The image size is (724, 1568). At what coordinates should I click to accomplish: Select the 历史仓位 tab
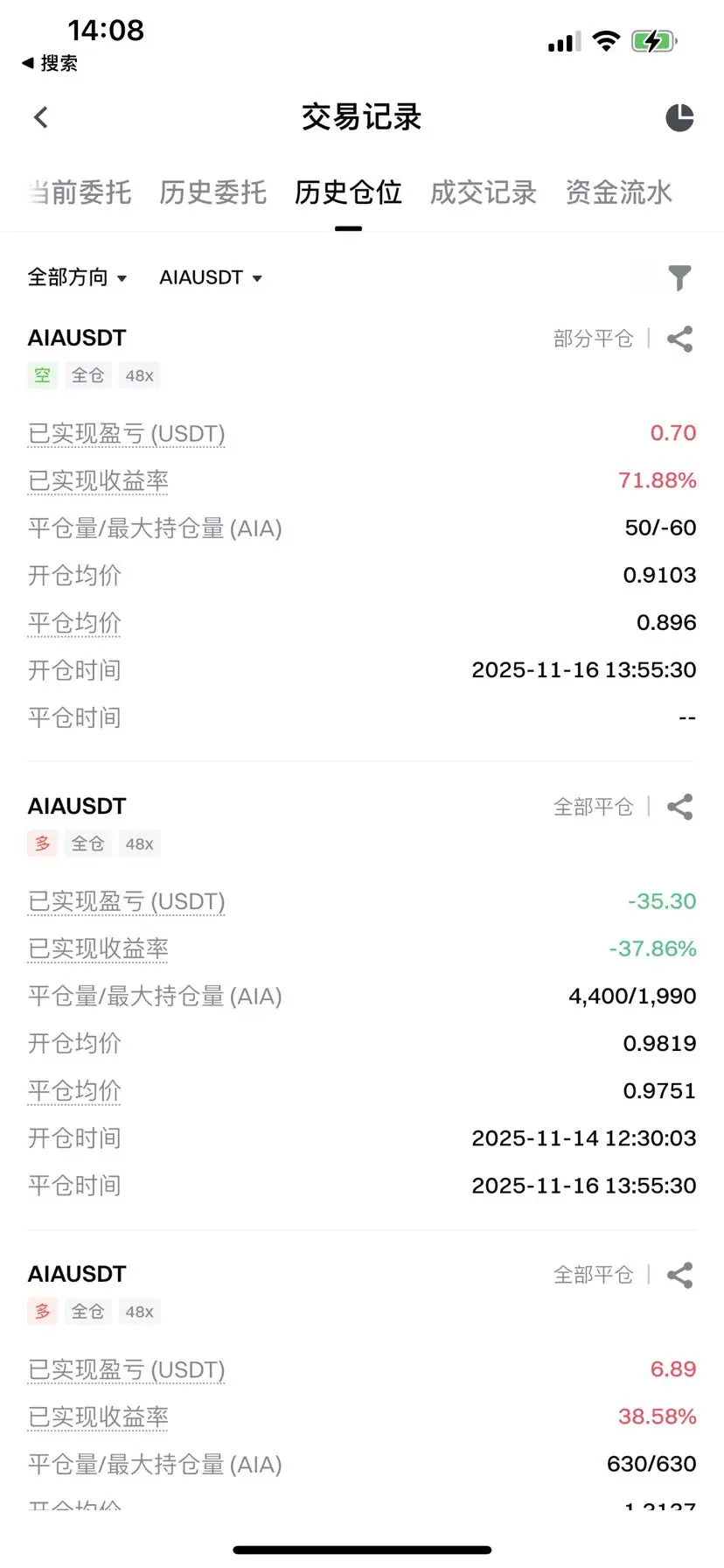pos(348,192)
